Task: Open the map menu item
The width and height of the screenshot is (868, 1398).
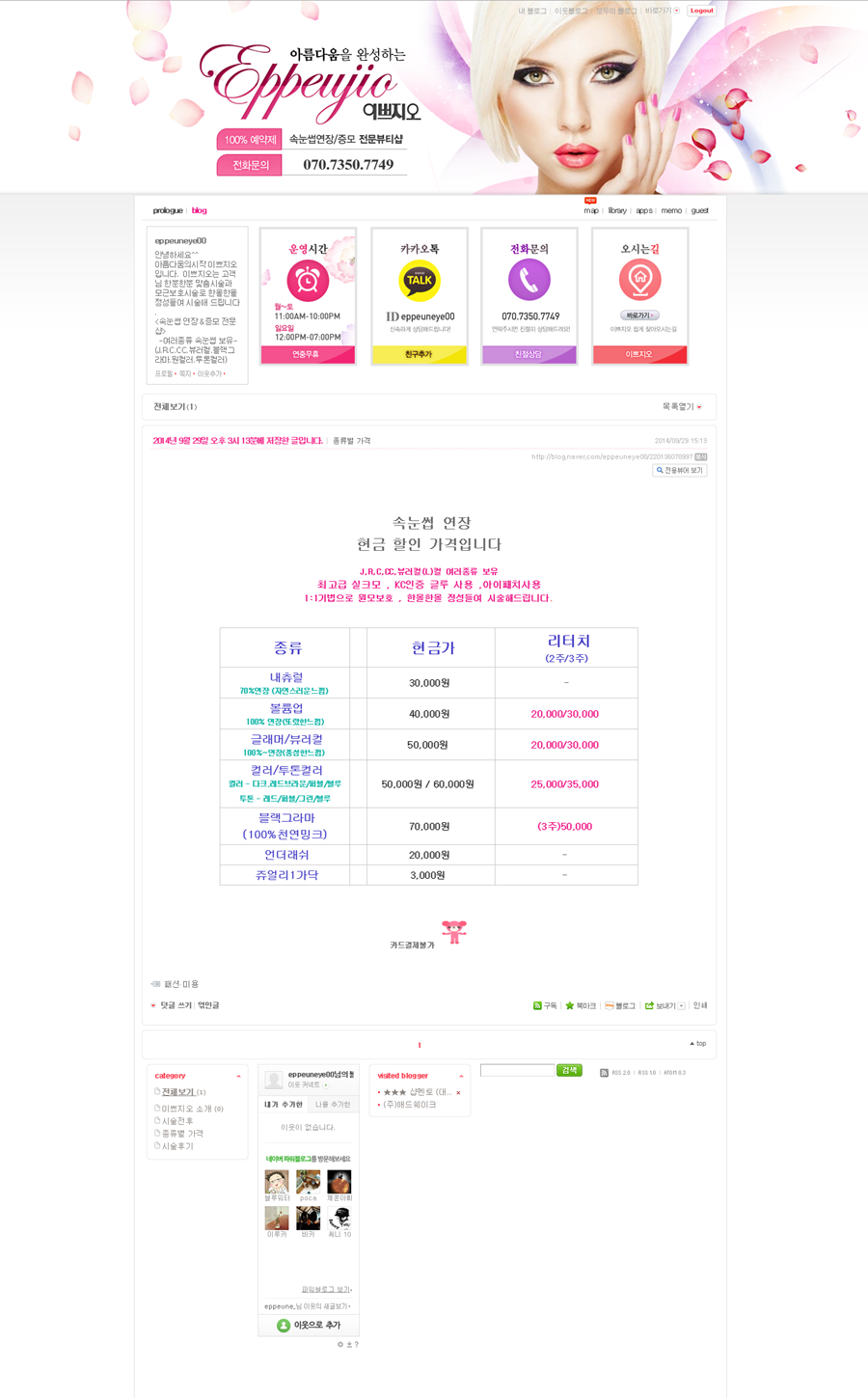Action: pos(590,210)
